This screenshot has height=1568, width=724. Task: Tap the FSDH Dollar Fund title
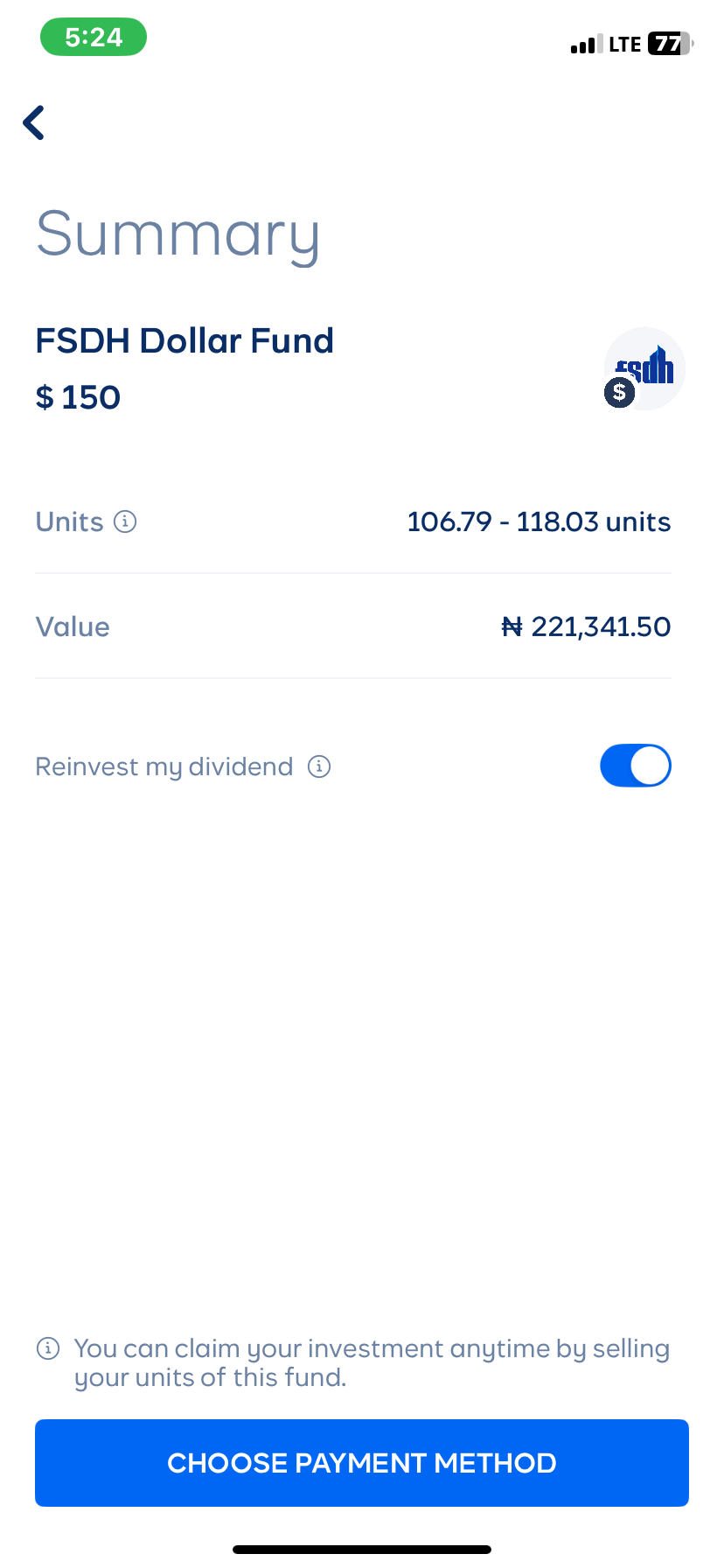point(184,340)
